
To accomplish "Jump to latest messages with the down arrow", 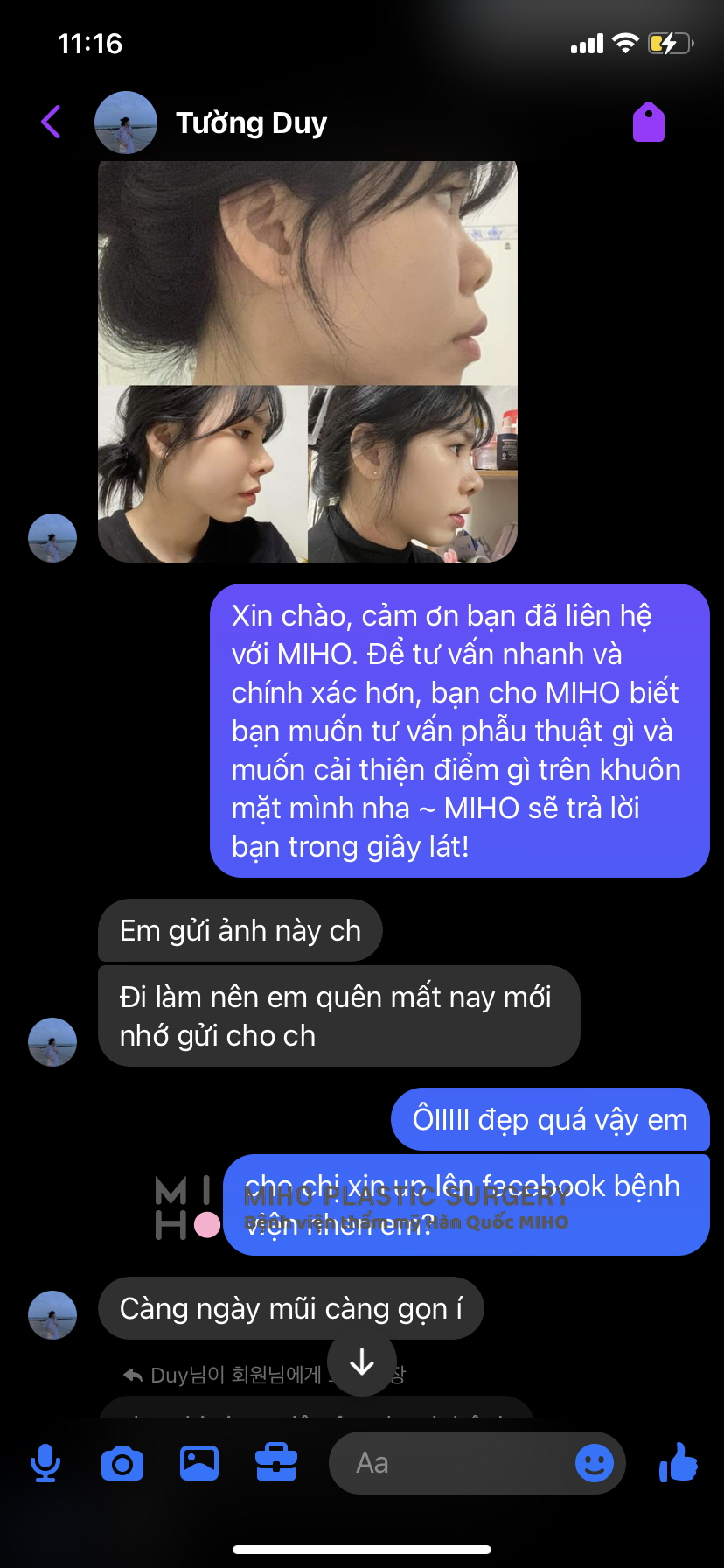I will (x=362, y=1362).
